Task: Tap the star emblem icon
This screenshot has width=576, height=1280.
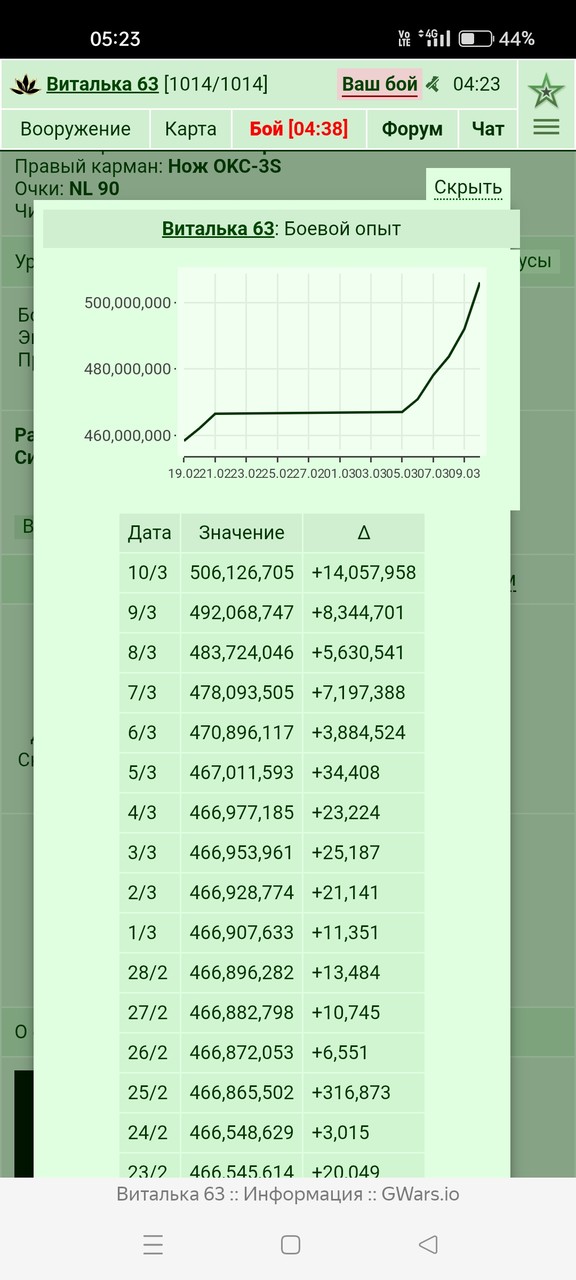Action: click(x=546, y=91)
